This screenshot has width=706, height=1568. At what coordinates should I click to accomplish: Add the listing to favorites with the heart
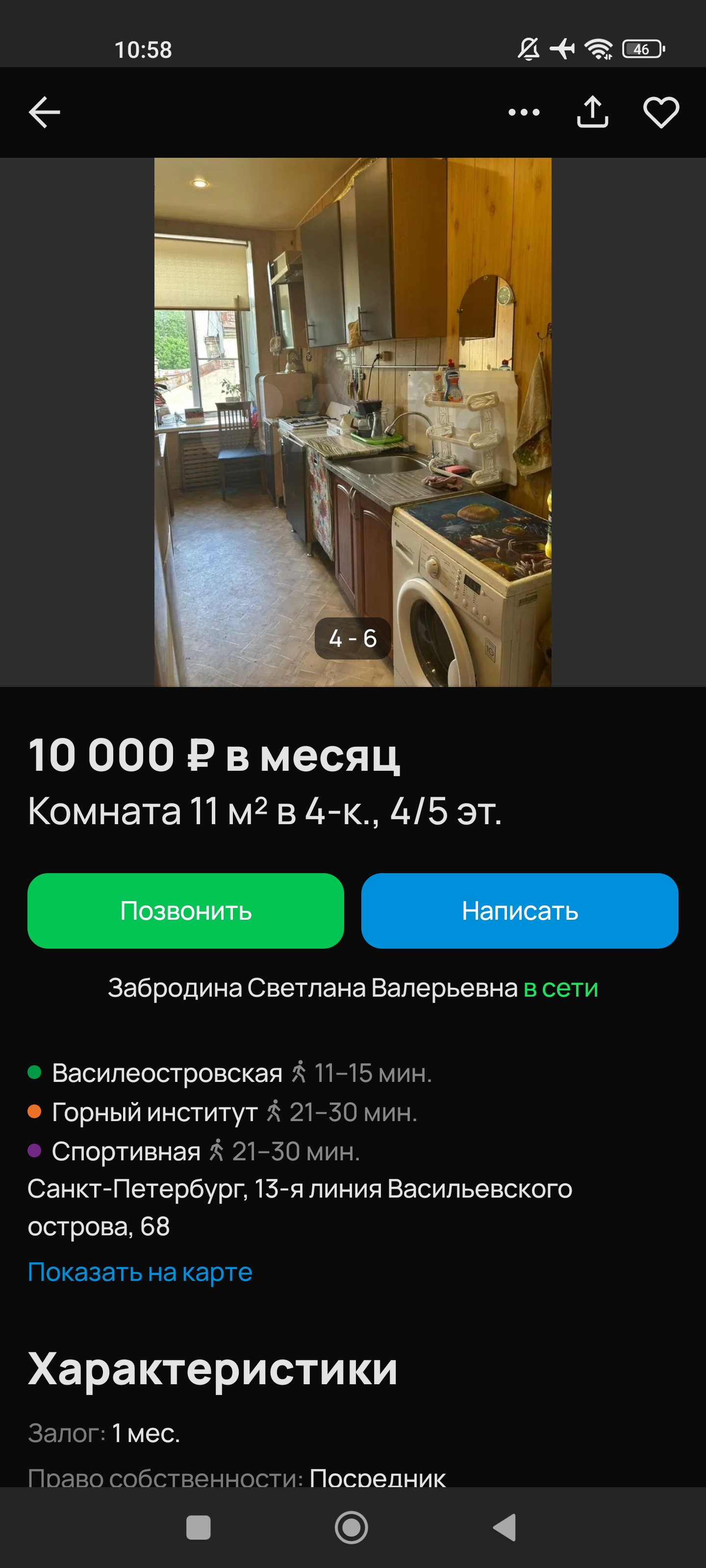(661, 113)
